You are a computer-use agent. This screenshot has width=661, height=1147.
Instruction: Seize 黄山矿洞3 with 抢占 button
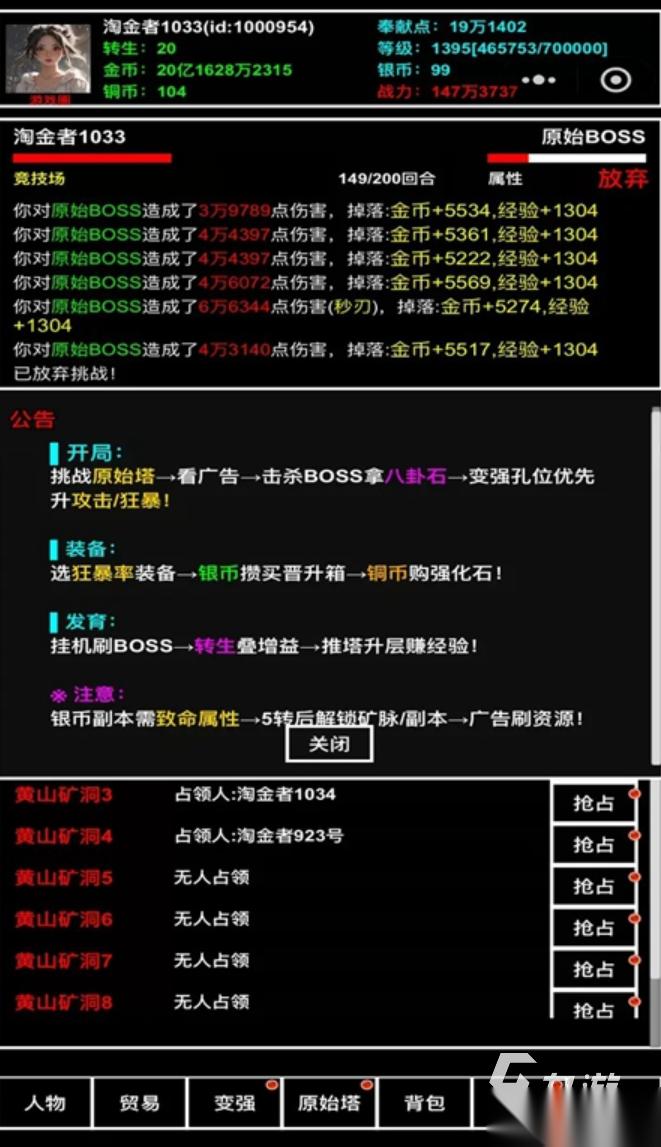click(x=594, y=803)
